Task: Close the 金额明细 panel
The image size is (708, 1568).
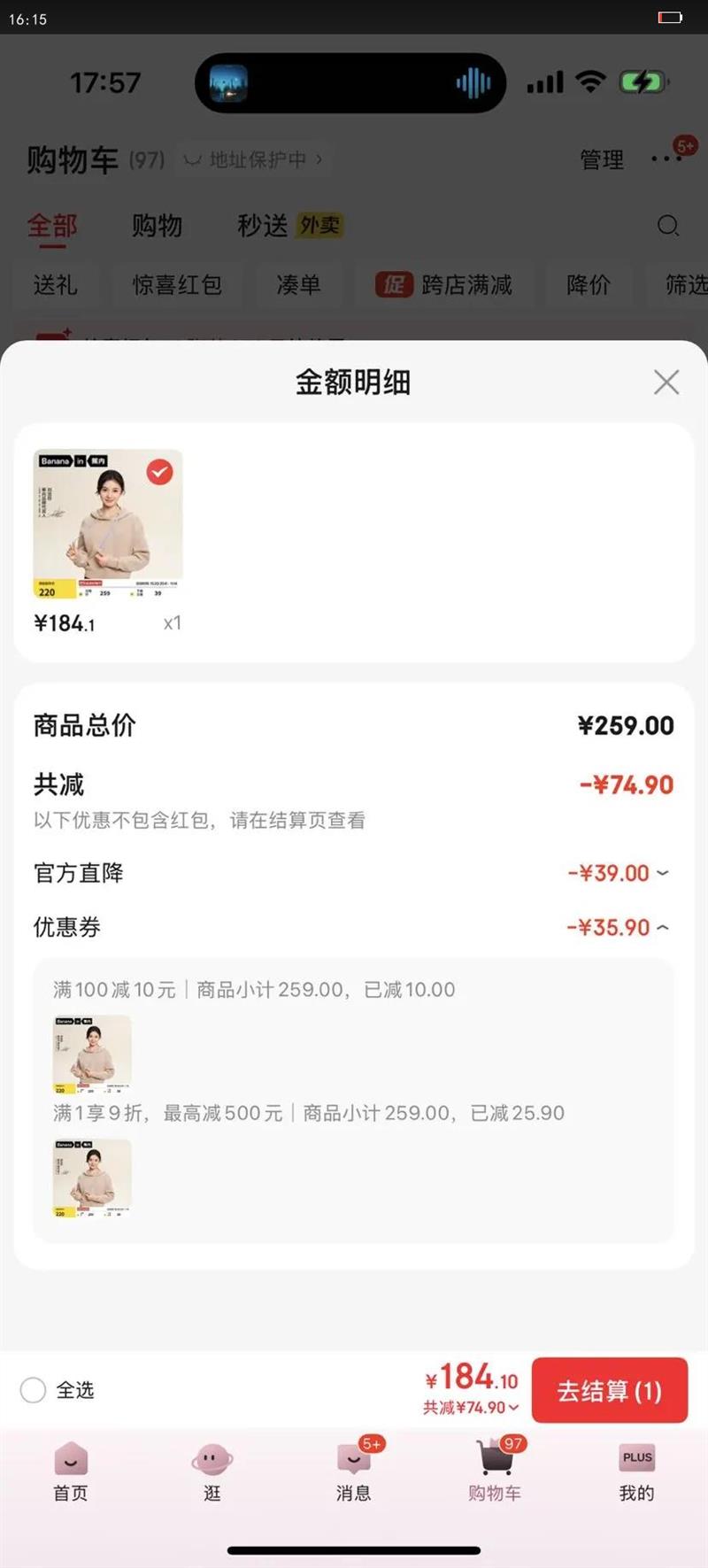Action: tap(666, 382)
